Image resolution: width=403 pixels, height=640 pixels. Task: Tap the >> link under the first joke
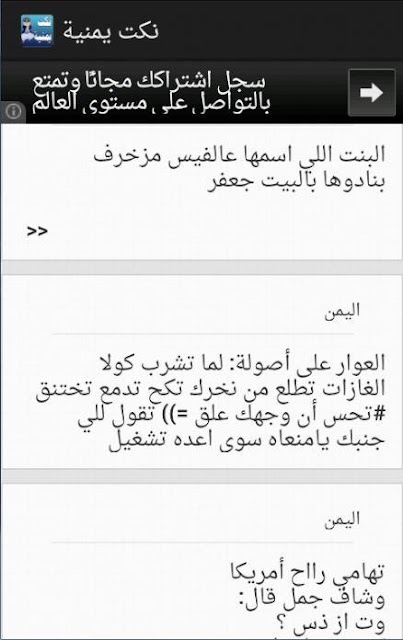point(37,231)
